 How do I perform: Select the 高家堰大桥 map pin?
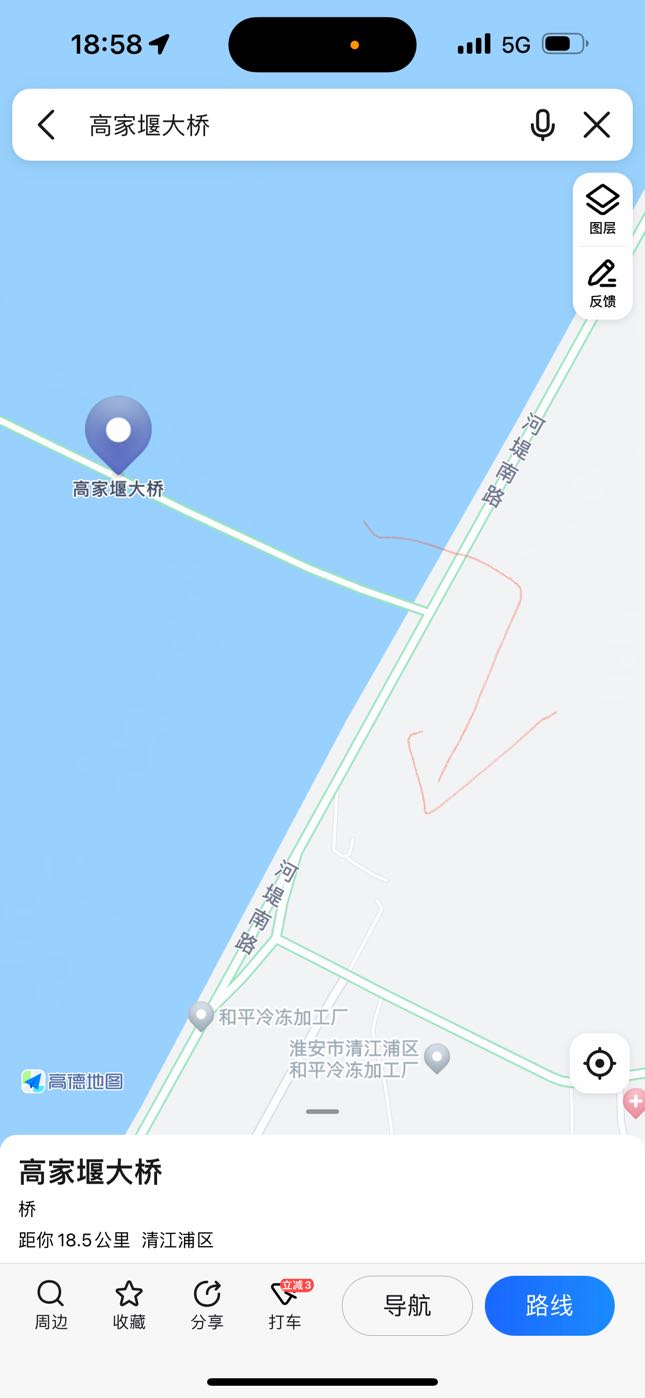click(x=118, y=435)
